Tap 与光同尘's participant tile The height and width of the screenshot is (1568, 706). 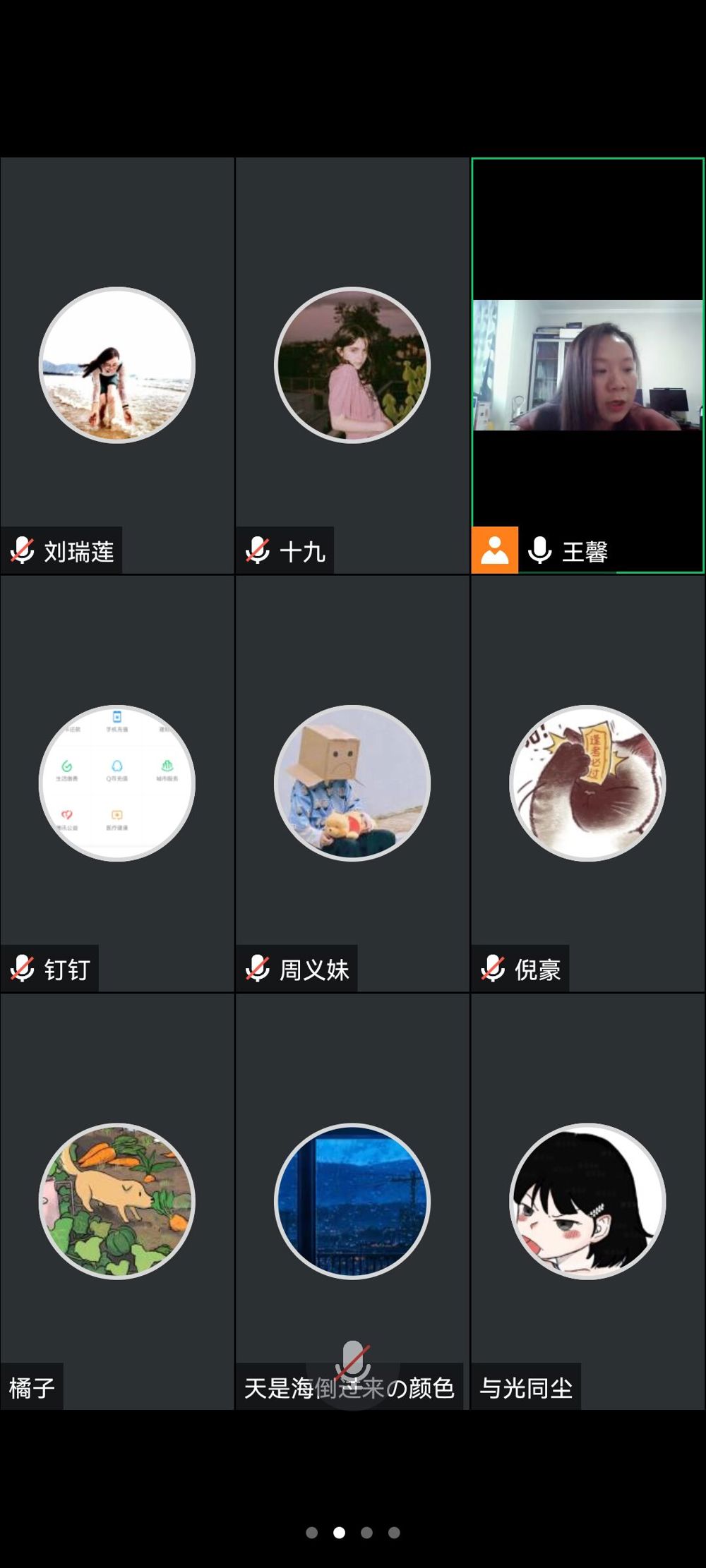tap(587, 1201)
